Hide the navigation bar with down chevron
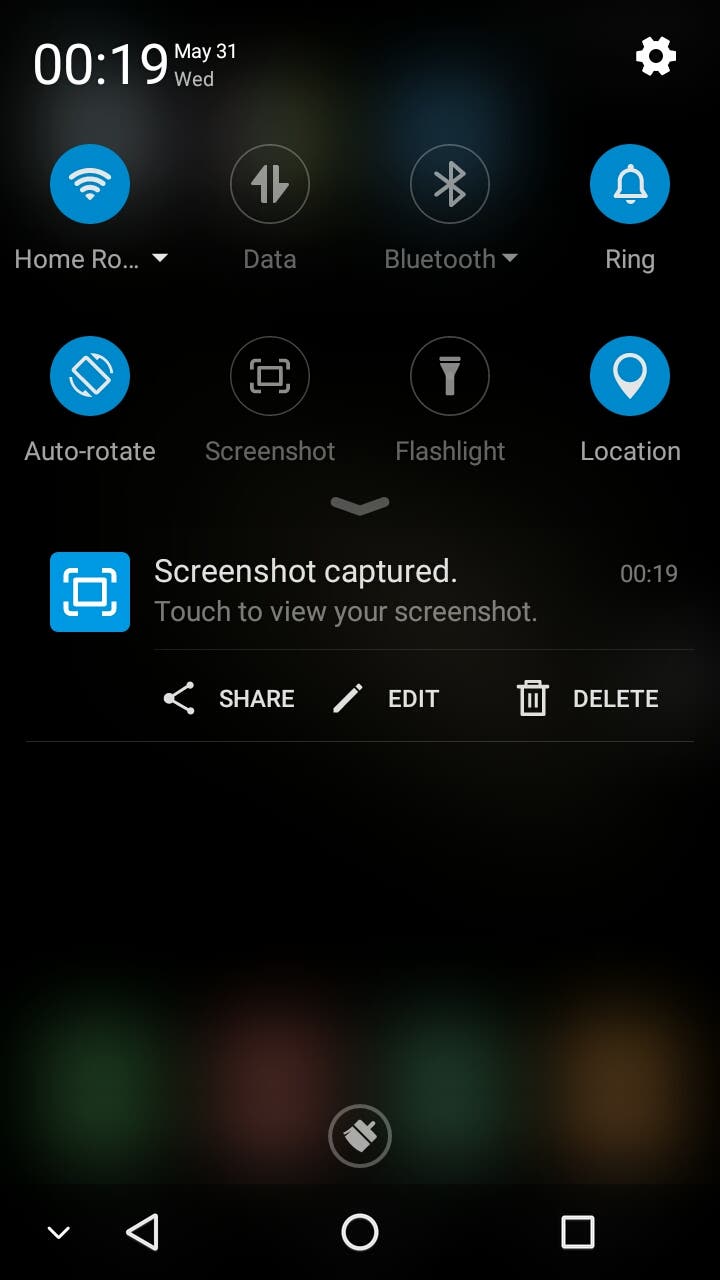 pos(59,1233)
